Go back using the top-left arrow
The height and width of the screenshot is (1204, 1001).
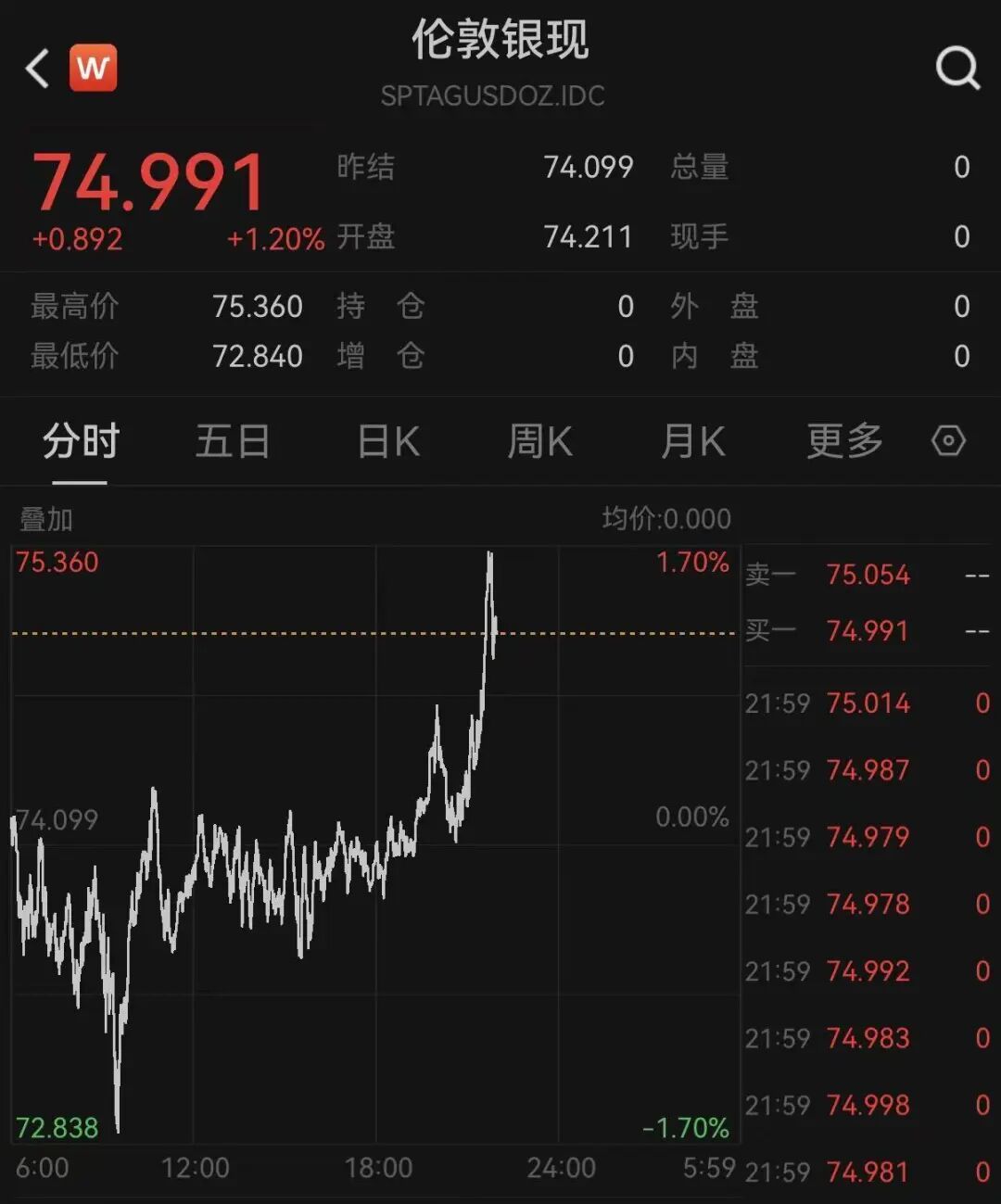click(37, 69)
